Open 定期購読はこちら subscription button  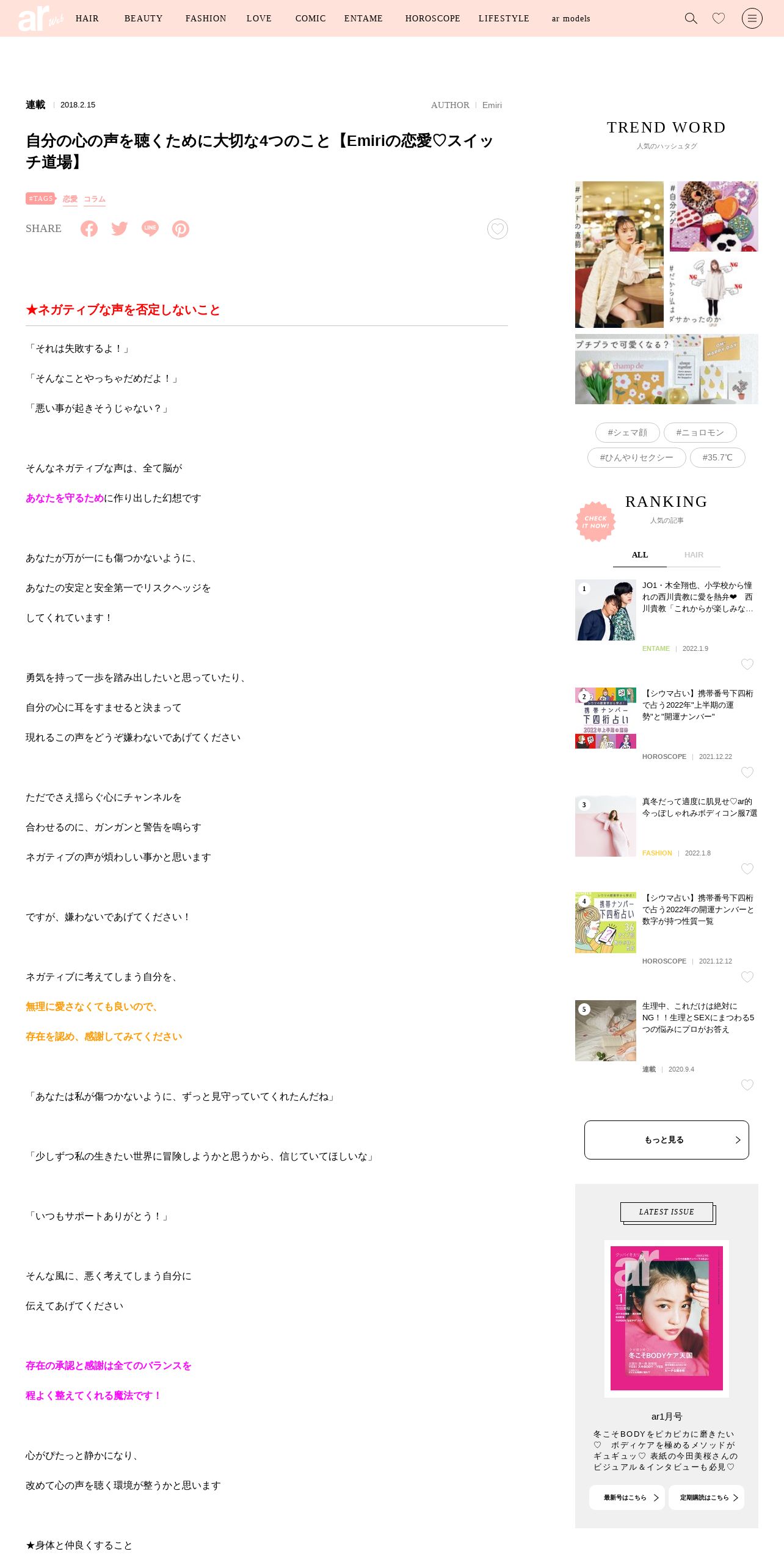click(x=706, y=1497)
